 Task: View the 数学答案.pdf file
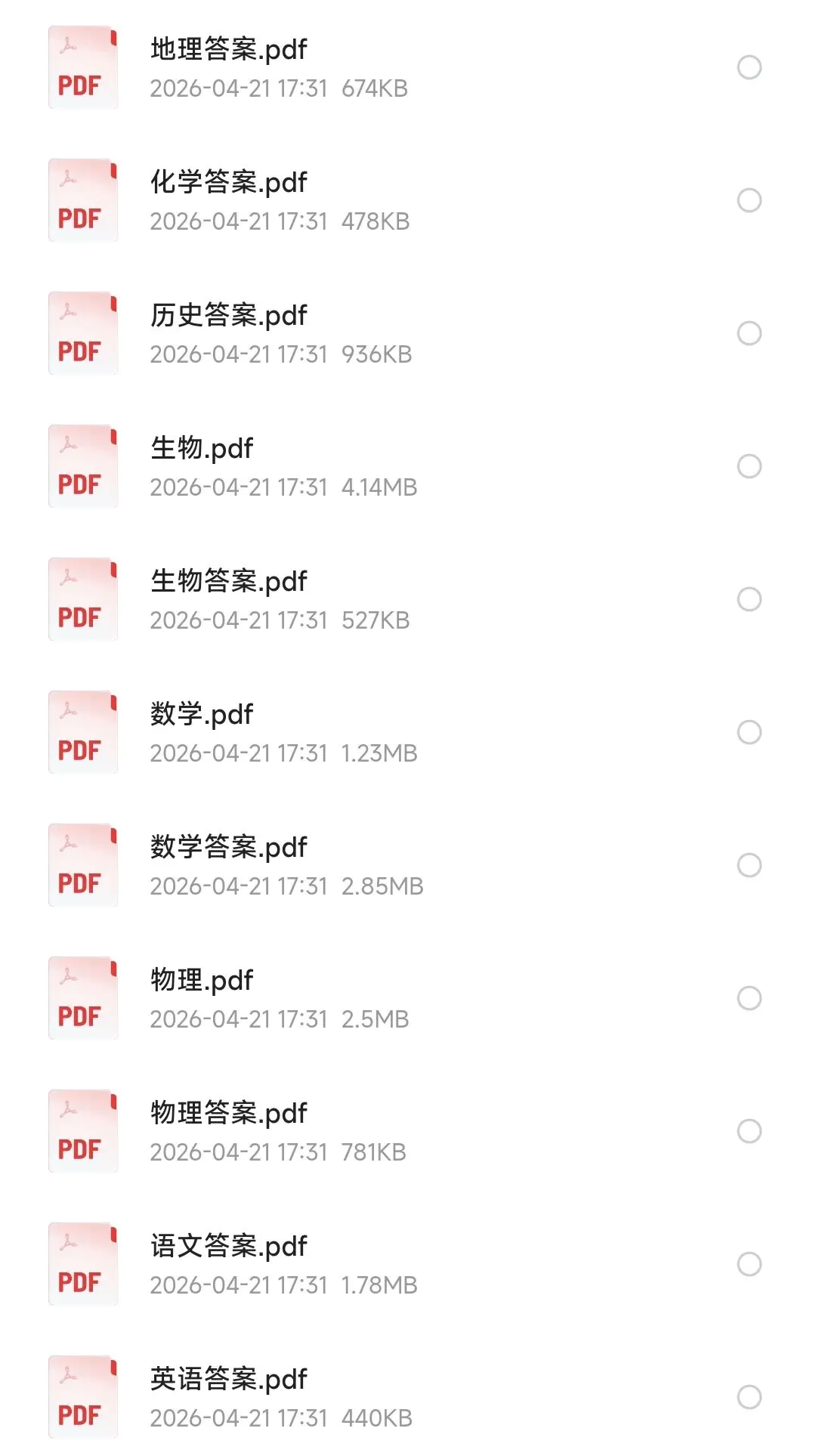click(x=228, y=848)
